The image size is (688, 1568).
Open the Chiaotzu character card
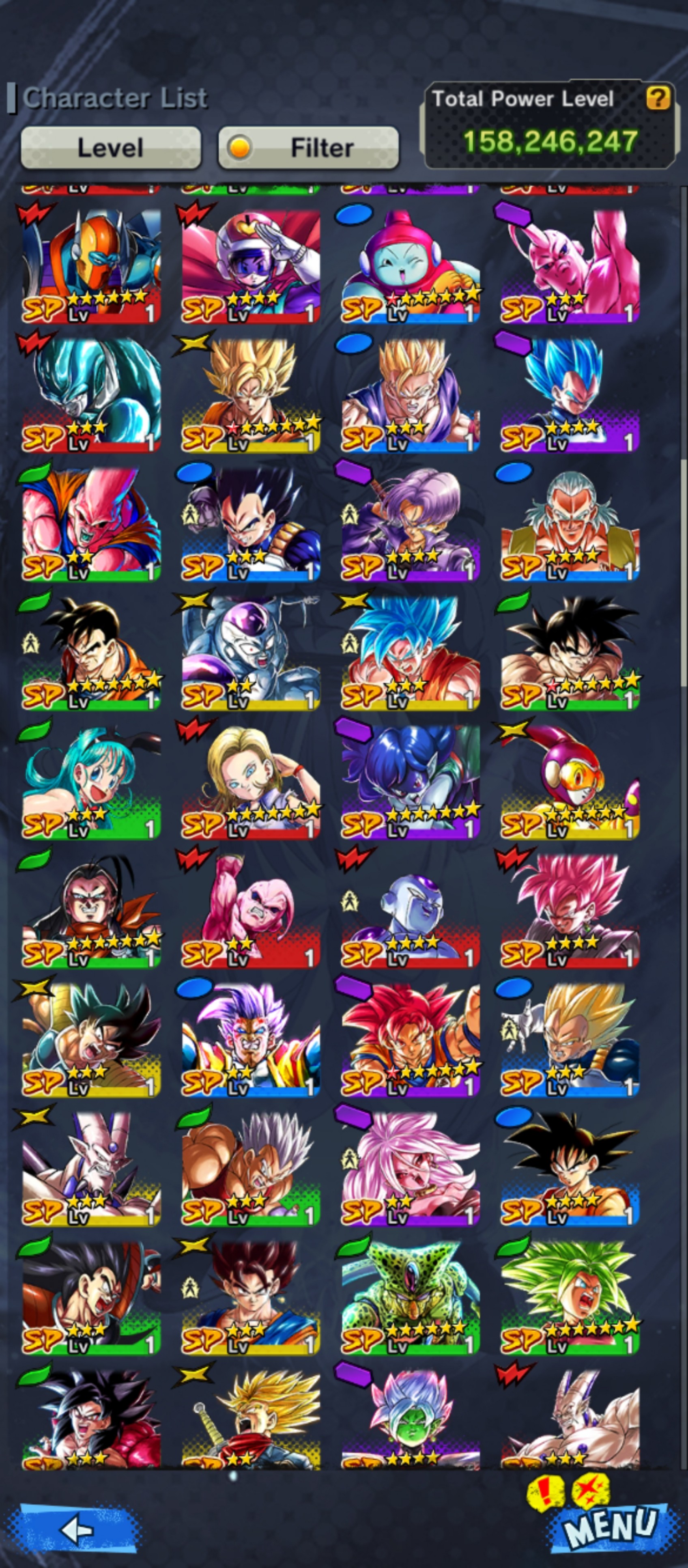tap(410, 266)
